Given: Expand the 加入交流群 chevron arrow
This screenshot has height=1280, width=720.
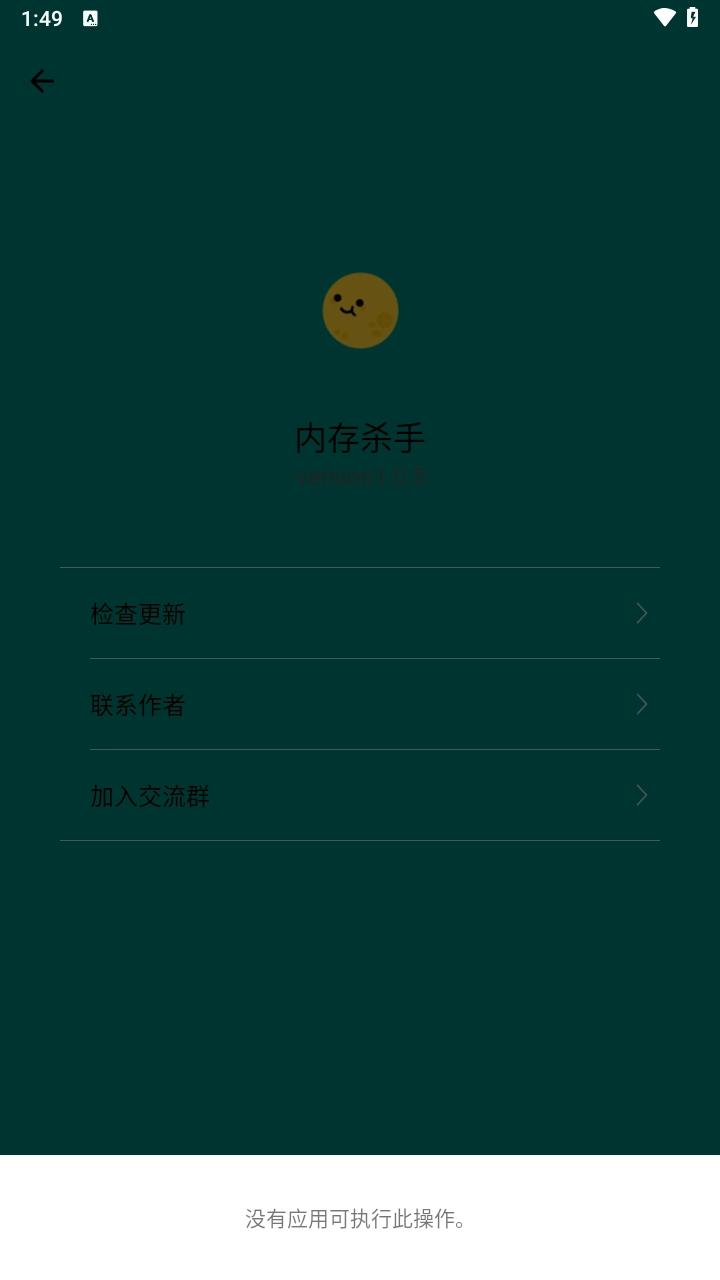Looking at the screenshot, I should pos(641,795).
